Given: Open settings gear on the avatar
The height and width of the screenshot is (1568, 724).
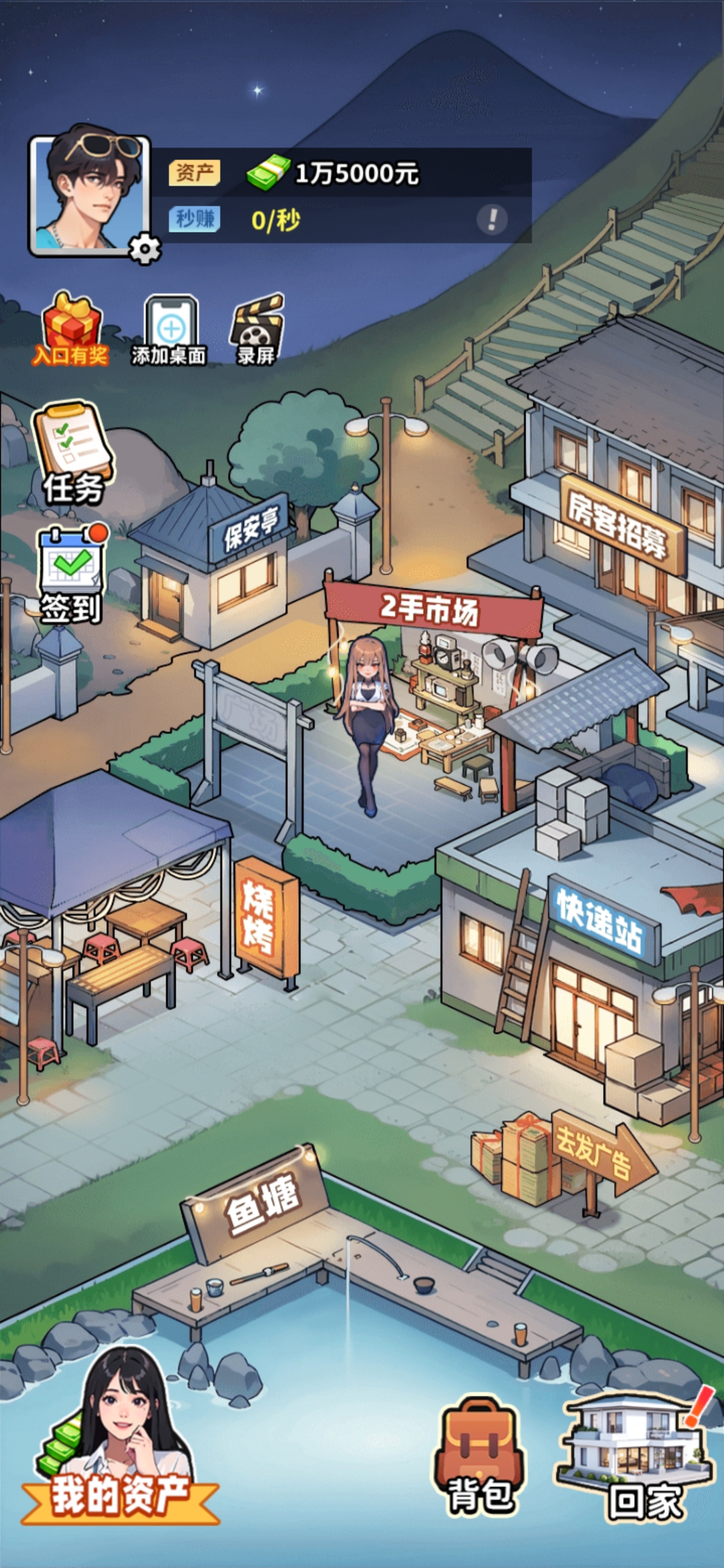Looking at the screenshot, I should pyautogui.click(x=144, y=249).
